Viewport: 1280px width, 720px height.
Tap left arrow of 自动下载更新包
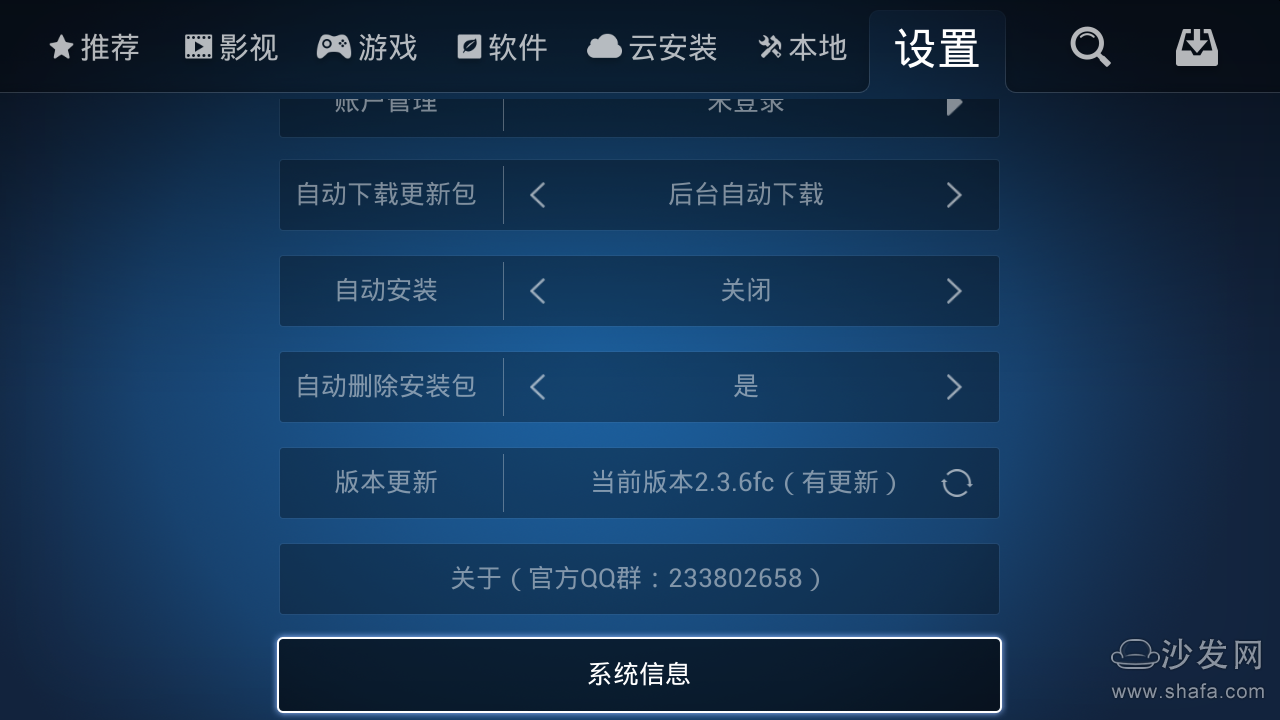point(537,195)
